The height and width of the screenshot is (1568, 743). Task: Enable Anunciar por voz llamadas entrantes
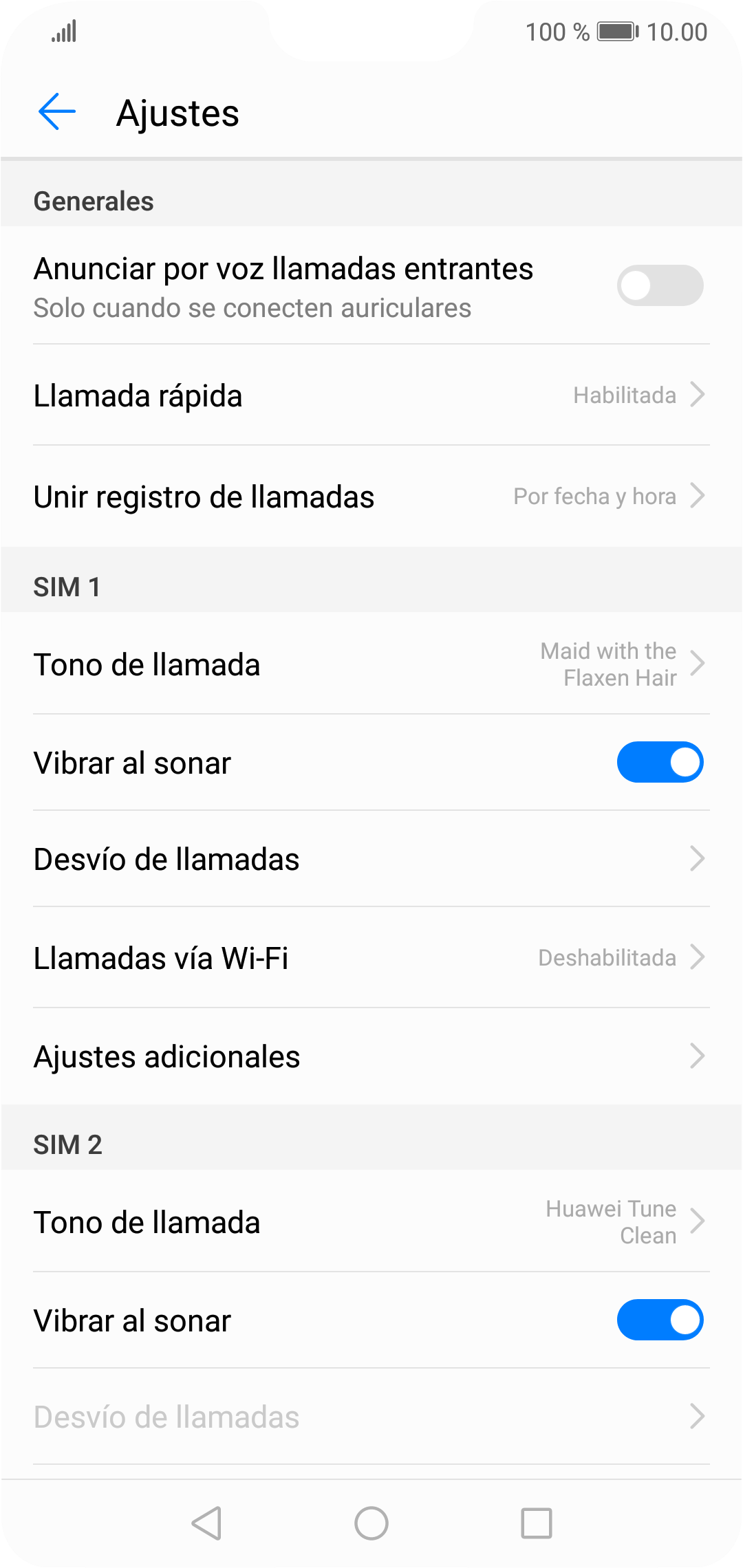click(x=660, y=285)
